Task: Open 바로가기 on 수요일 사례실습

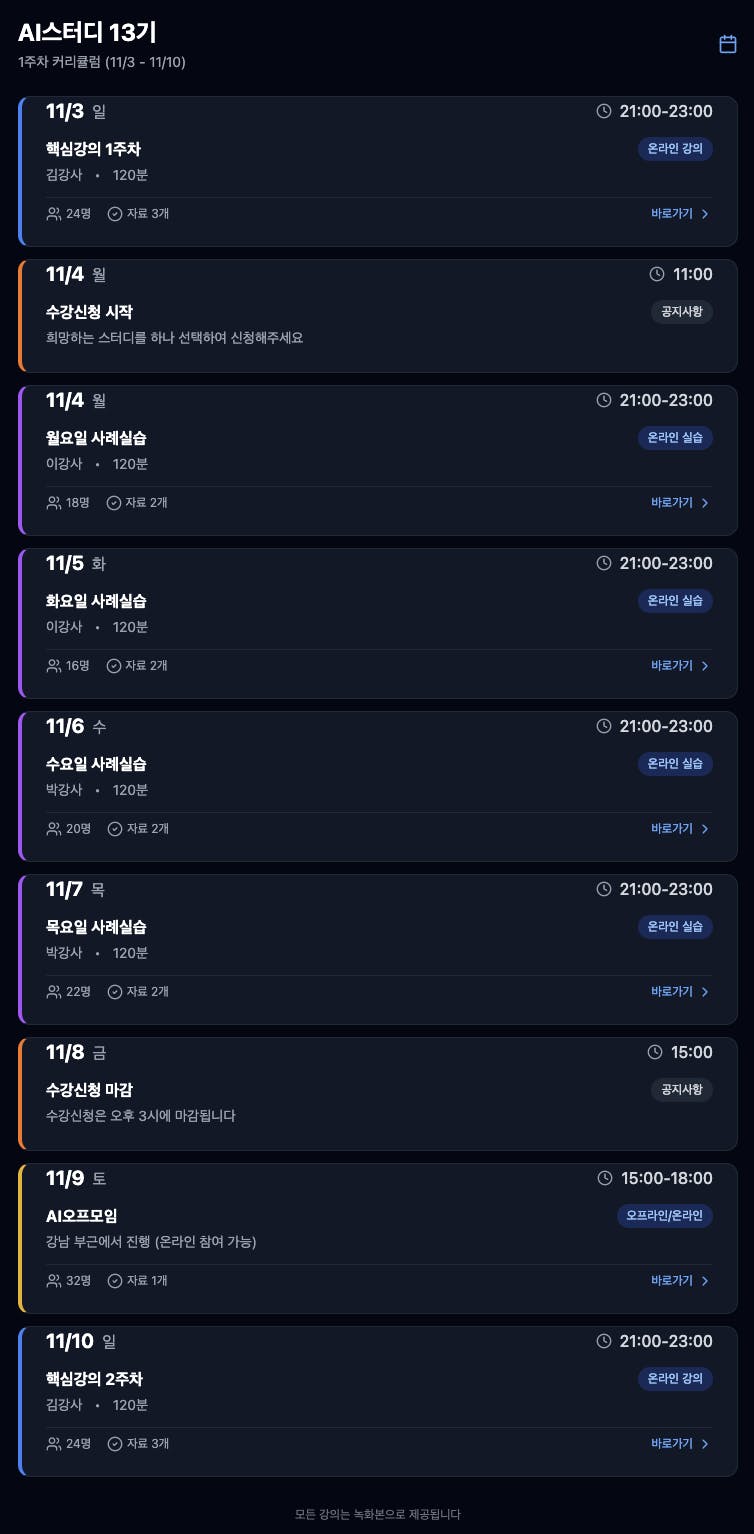Action: click(x=680, y=829)
